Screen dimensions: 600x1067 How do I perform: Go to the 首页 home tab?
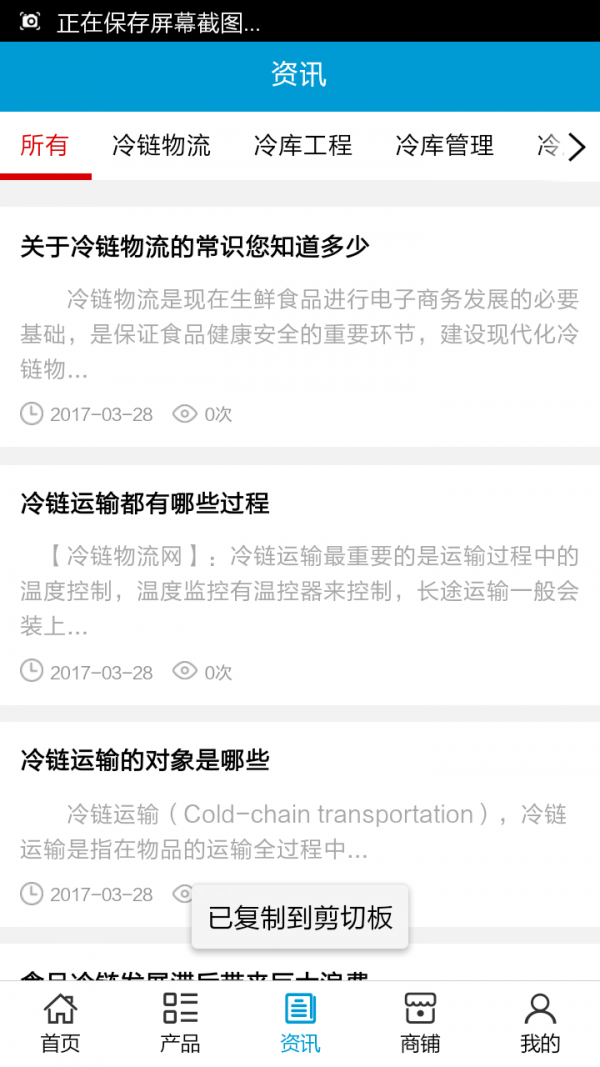(60, 1023)
